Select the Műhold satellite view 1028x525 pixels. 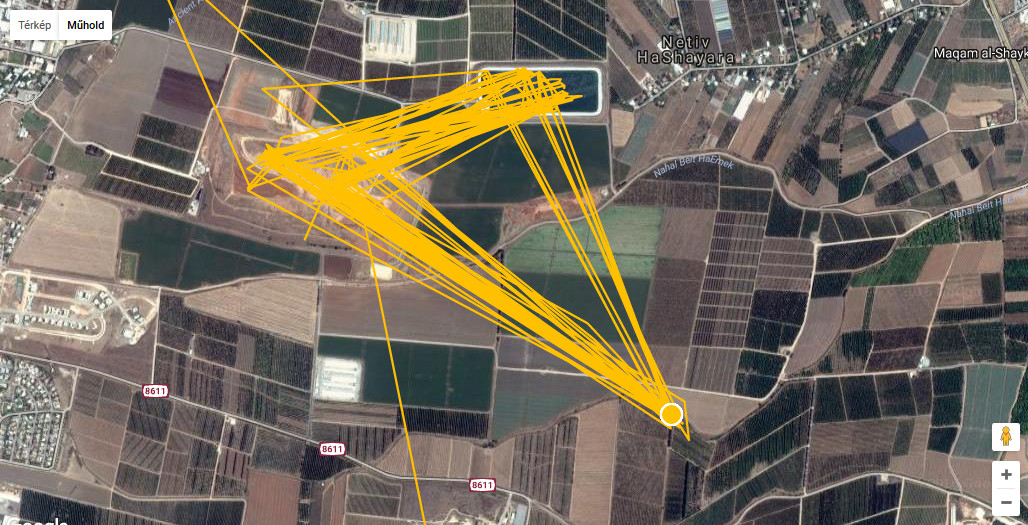(85, 25)
